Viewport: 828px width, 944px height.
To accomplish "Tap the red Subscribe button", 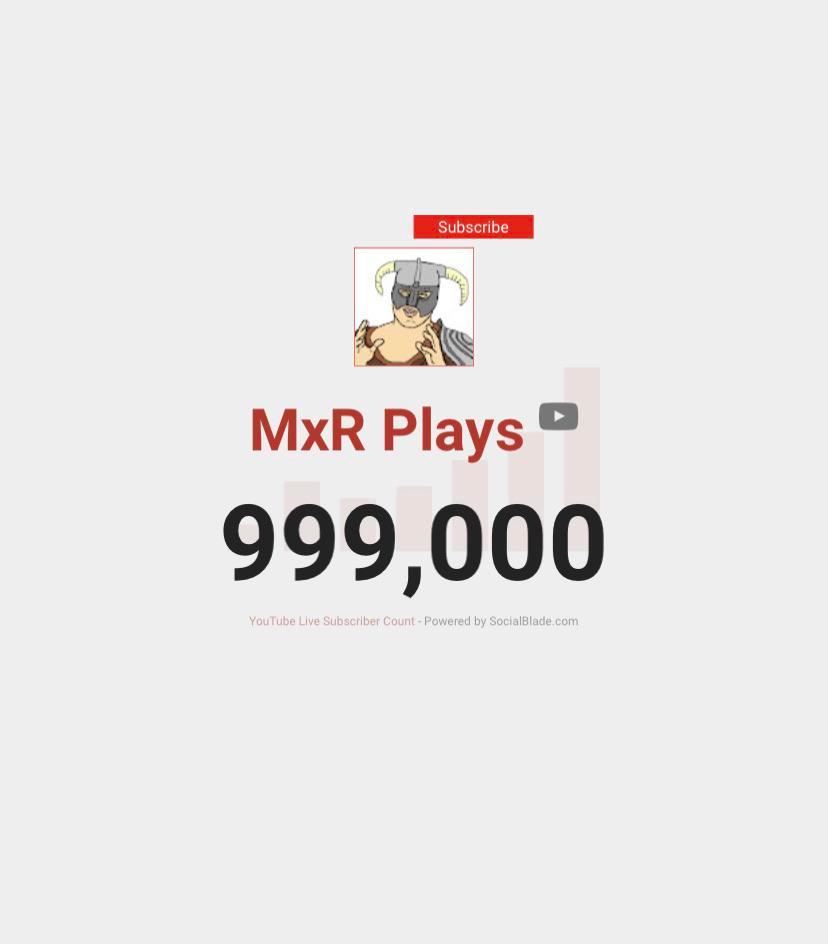I will click(473, 227).
